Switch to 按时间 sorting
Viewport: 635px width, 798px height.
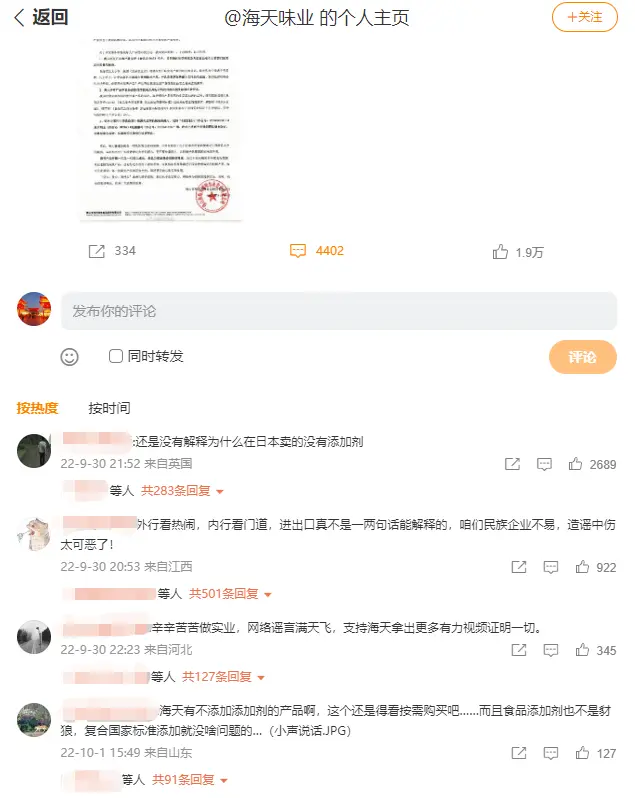tap(109, 408)
